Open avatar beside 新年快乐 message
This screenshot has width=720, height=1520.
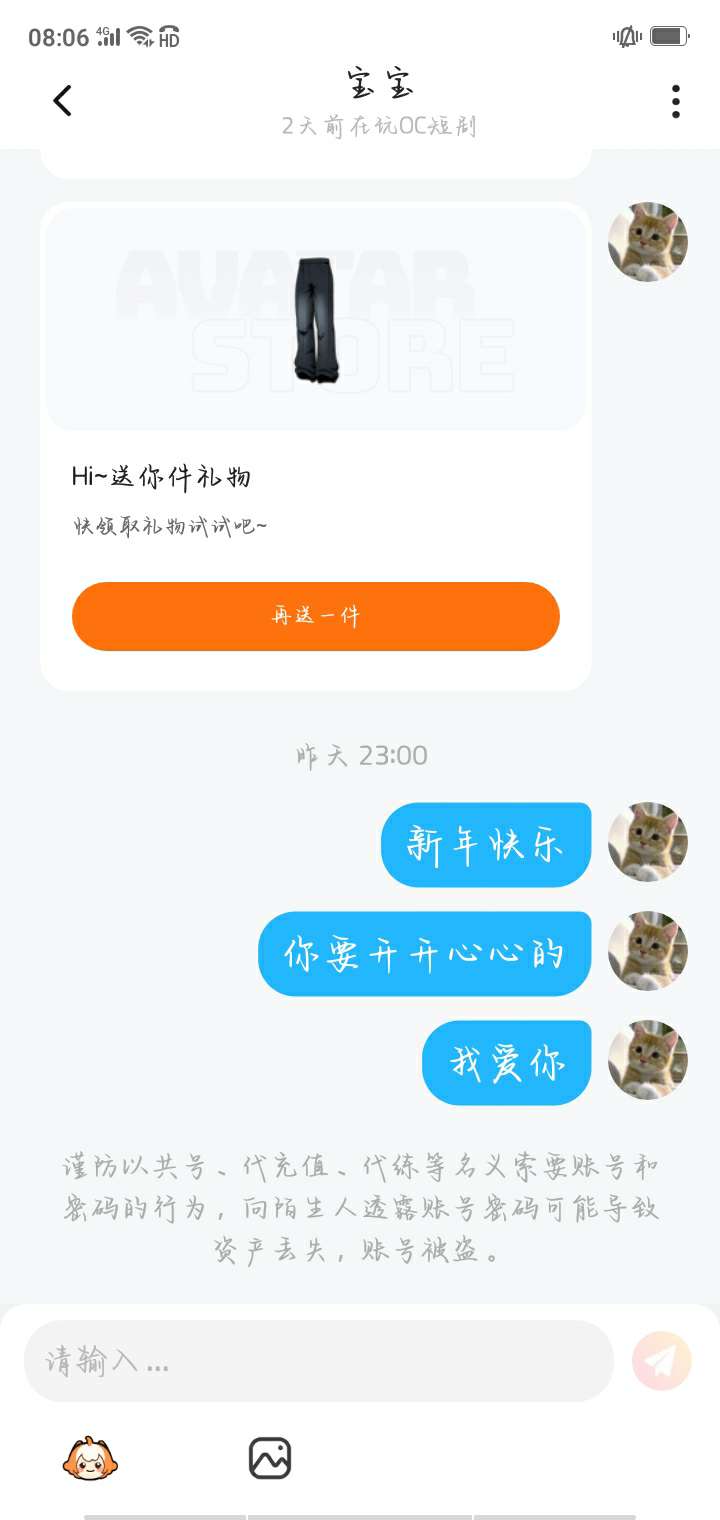pyautogui.click(x=648, y=842)
